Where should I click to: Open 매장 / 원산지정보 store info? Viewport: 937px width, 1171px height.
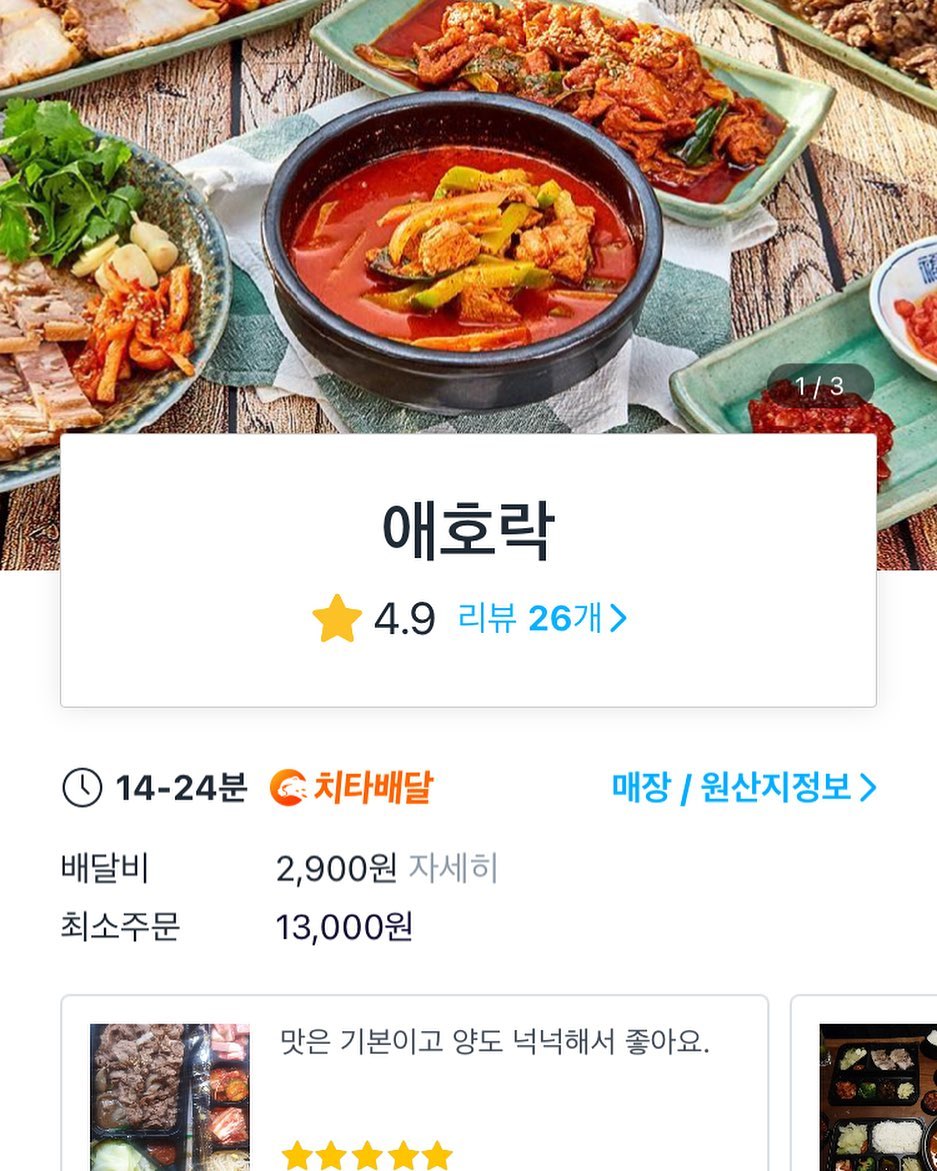pyautogui.click(x=743, y=788)
